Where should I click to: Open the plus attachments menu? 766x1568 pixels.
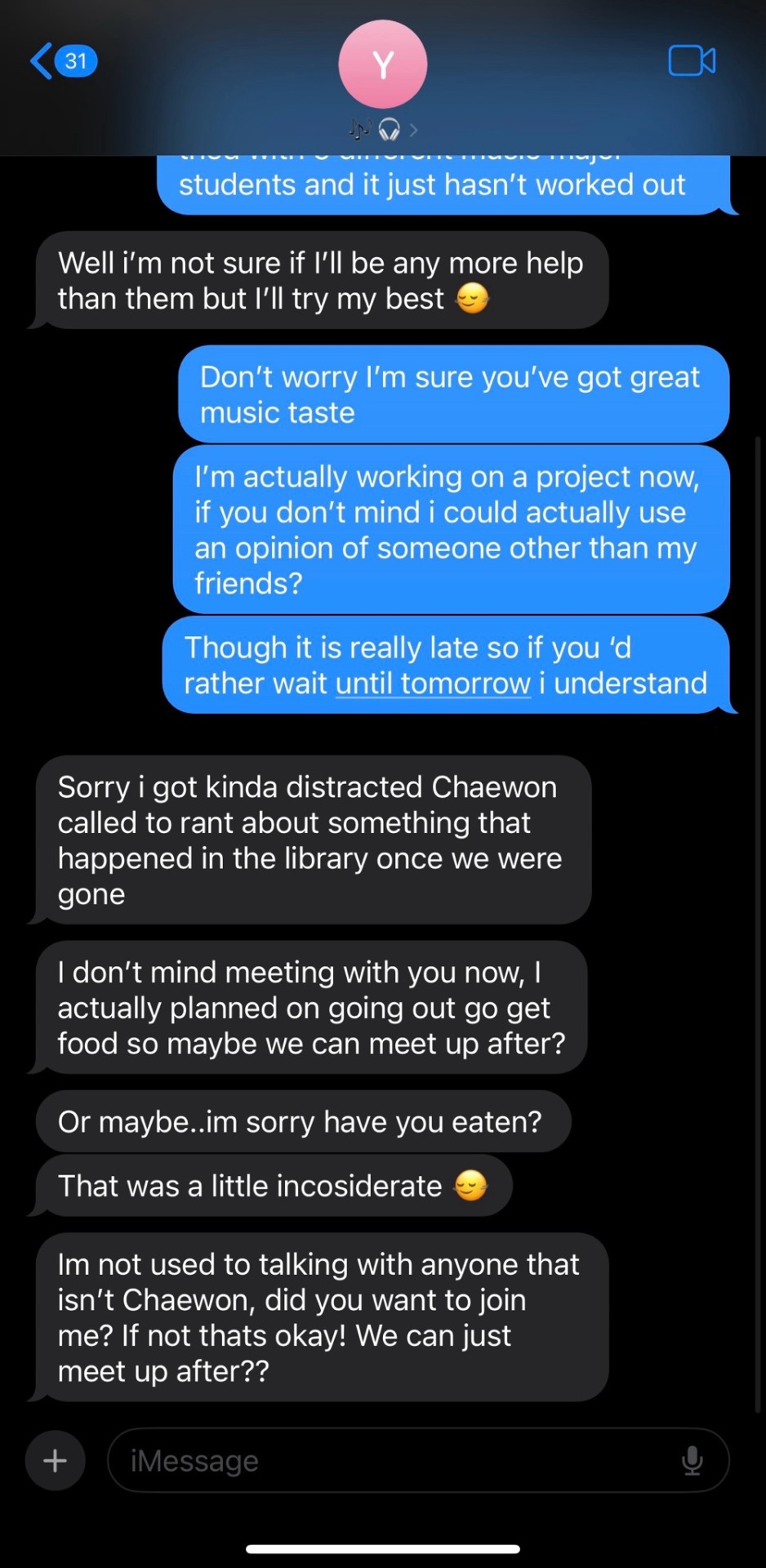coord(55,1459)
